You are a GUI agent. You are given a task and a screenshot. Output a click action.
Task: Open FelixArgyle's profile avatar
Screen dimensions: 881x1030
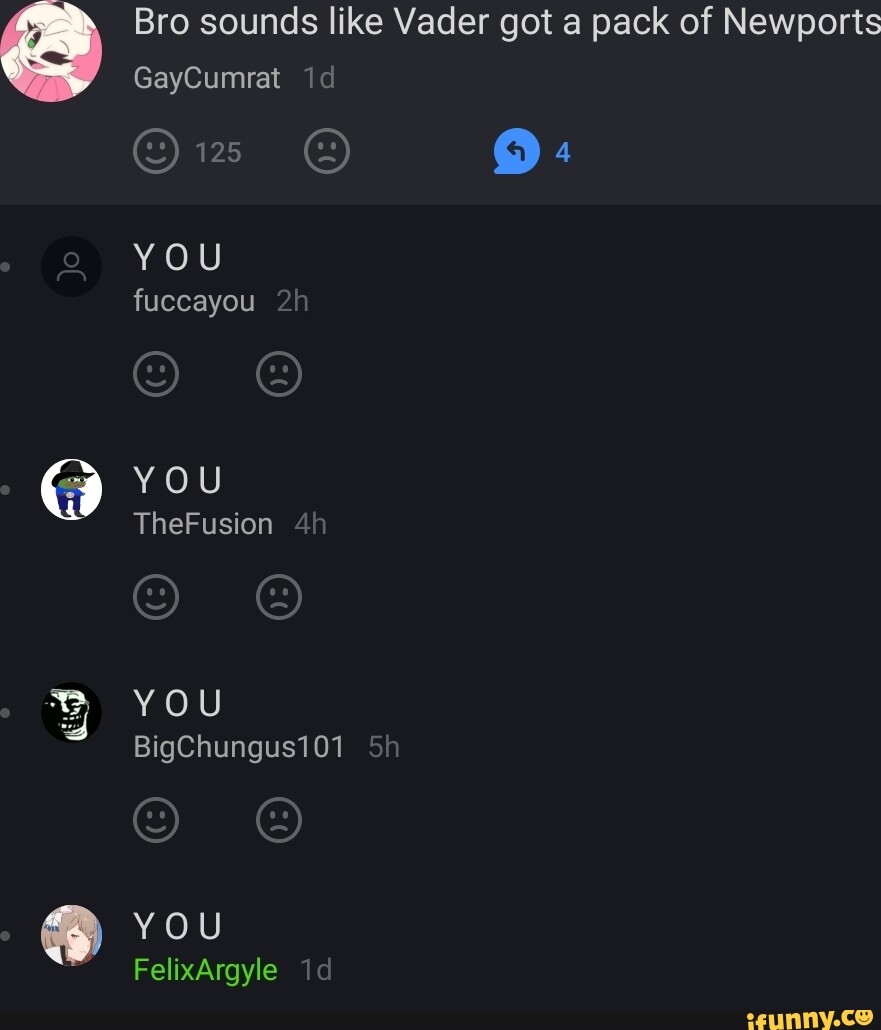71,936
